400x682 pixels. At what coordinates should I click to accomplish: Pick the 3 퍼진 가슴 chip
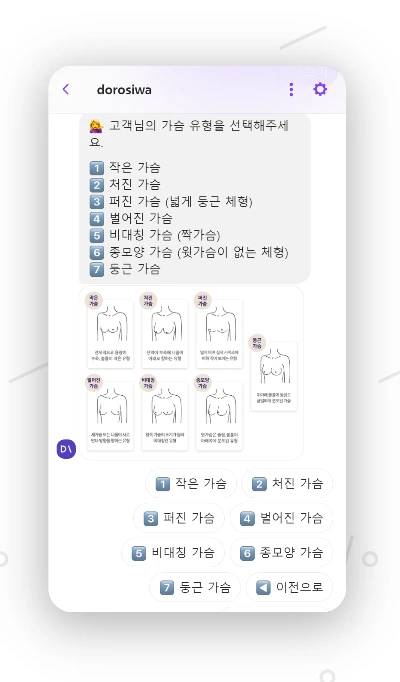179,518
